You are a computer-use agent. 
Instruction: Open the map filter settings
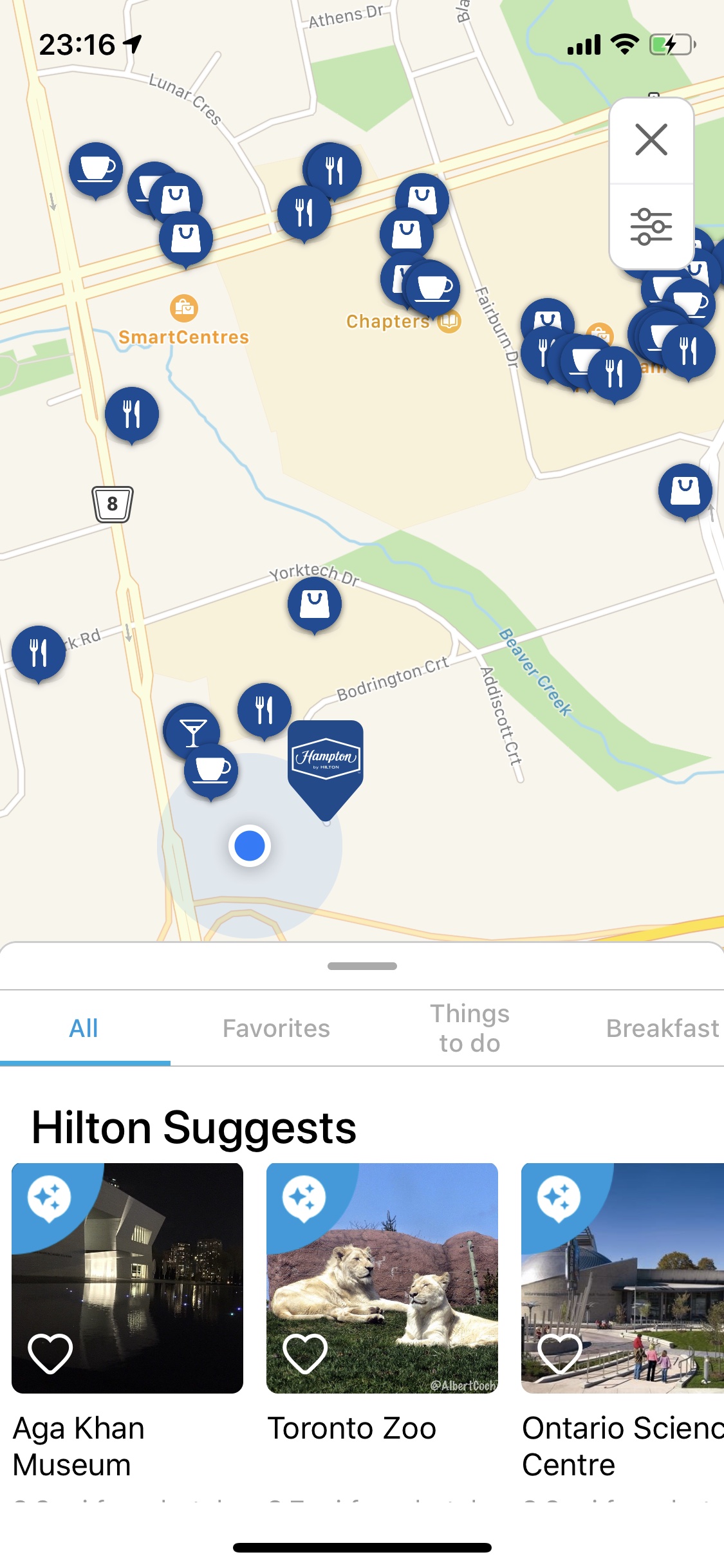pos(651,227)
